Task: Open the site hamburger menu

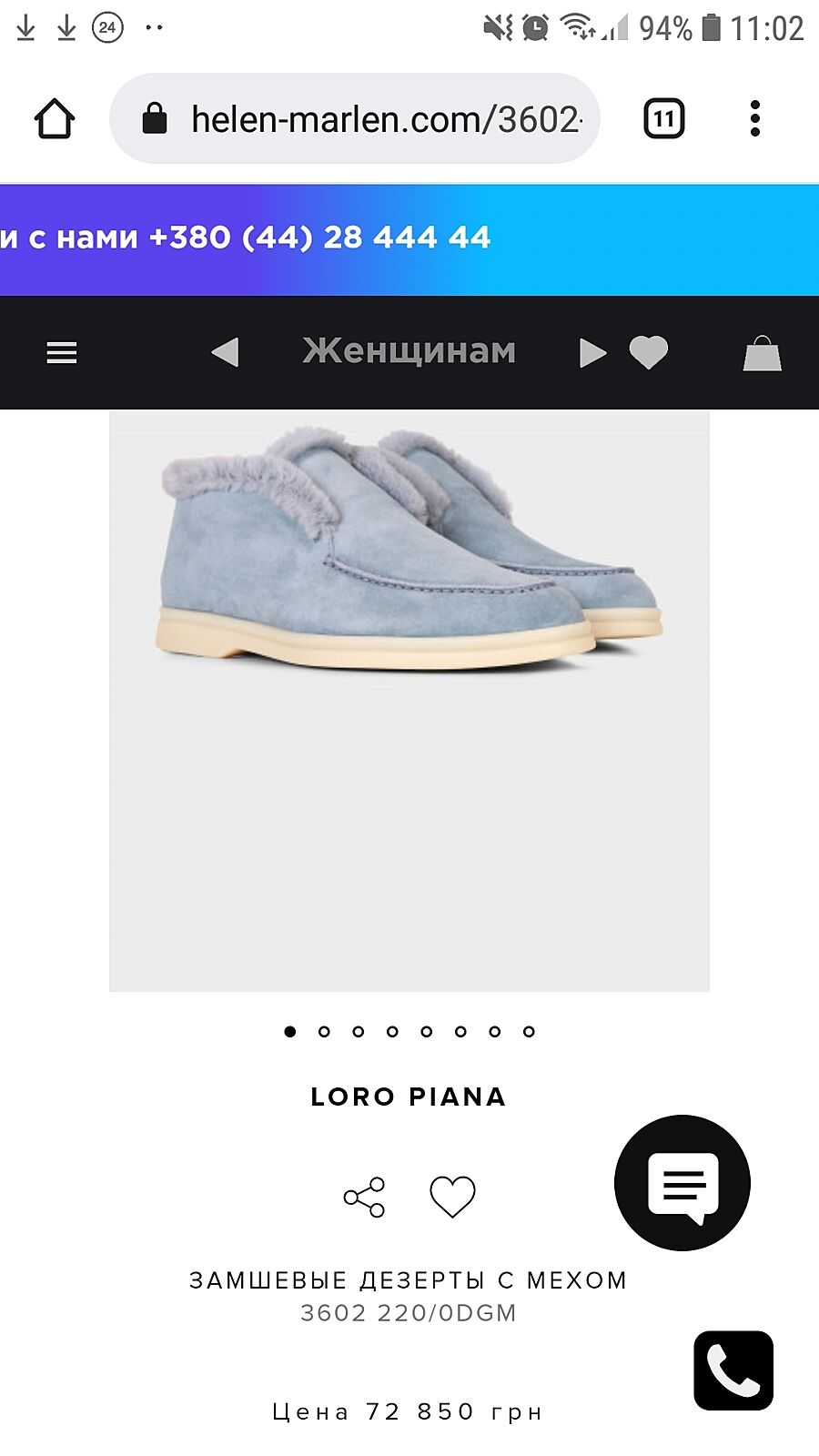Action: point(62,352)
